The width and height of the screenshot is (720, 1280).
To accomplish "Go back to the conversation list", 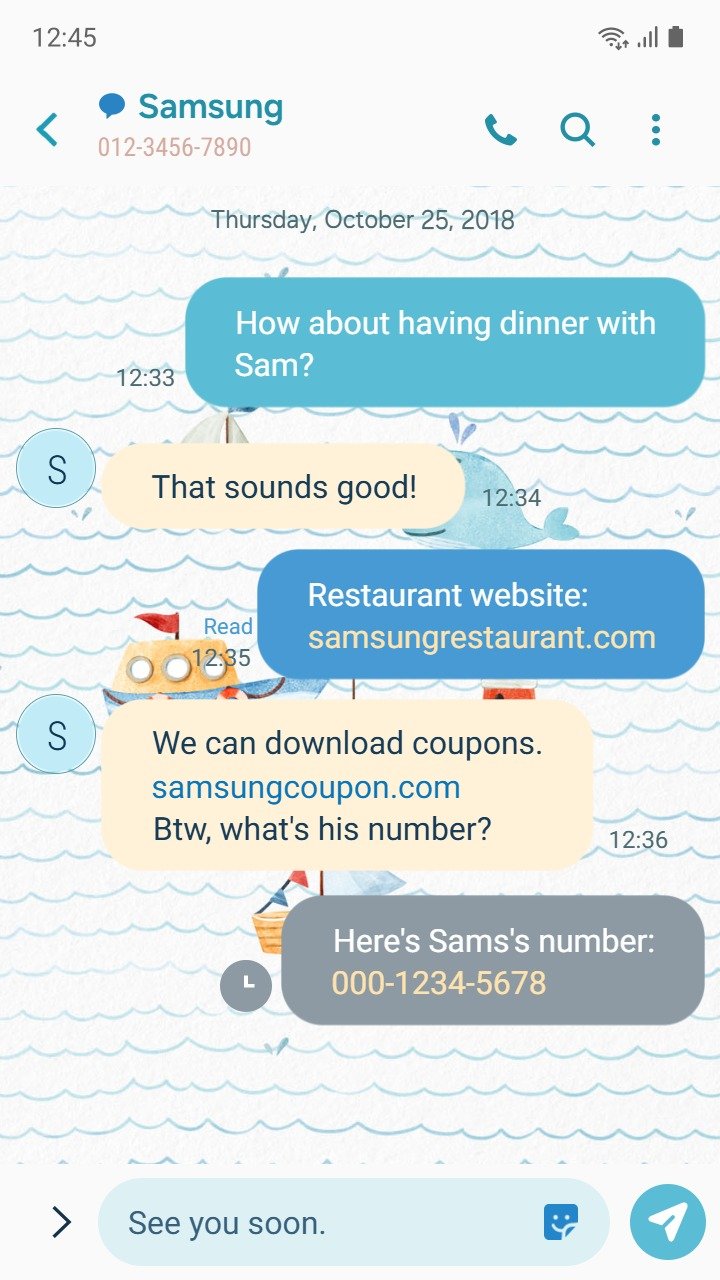I will (x=47, y=129).
